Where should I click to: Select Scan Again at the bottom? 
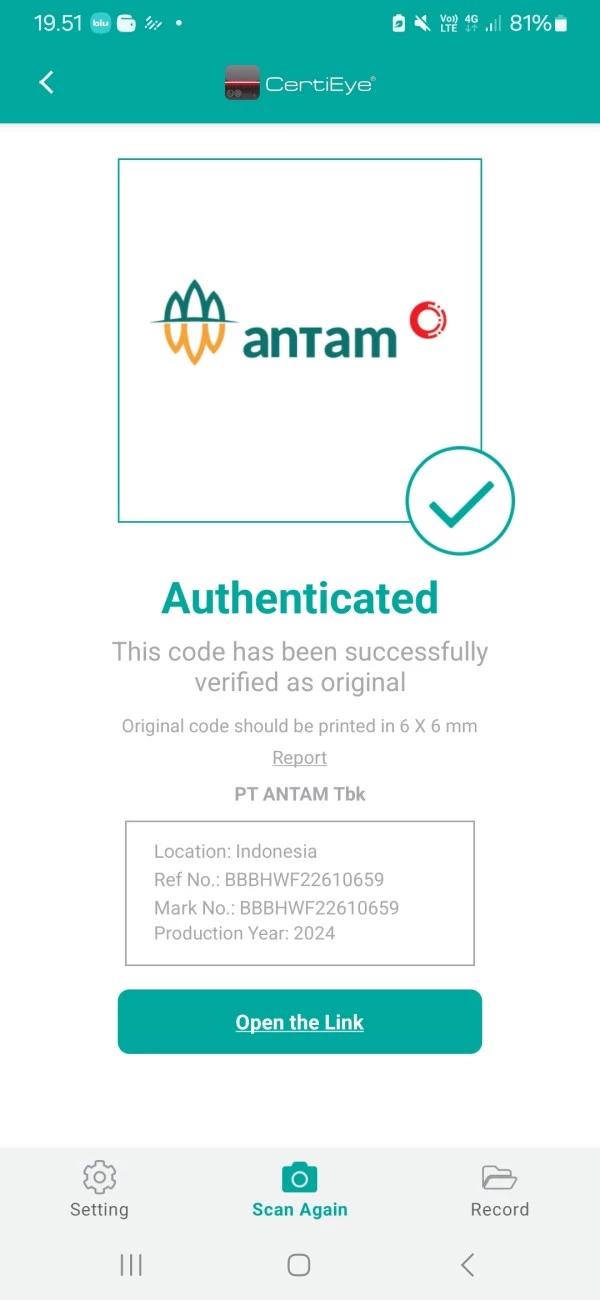(300, 1190)
